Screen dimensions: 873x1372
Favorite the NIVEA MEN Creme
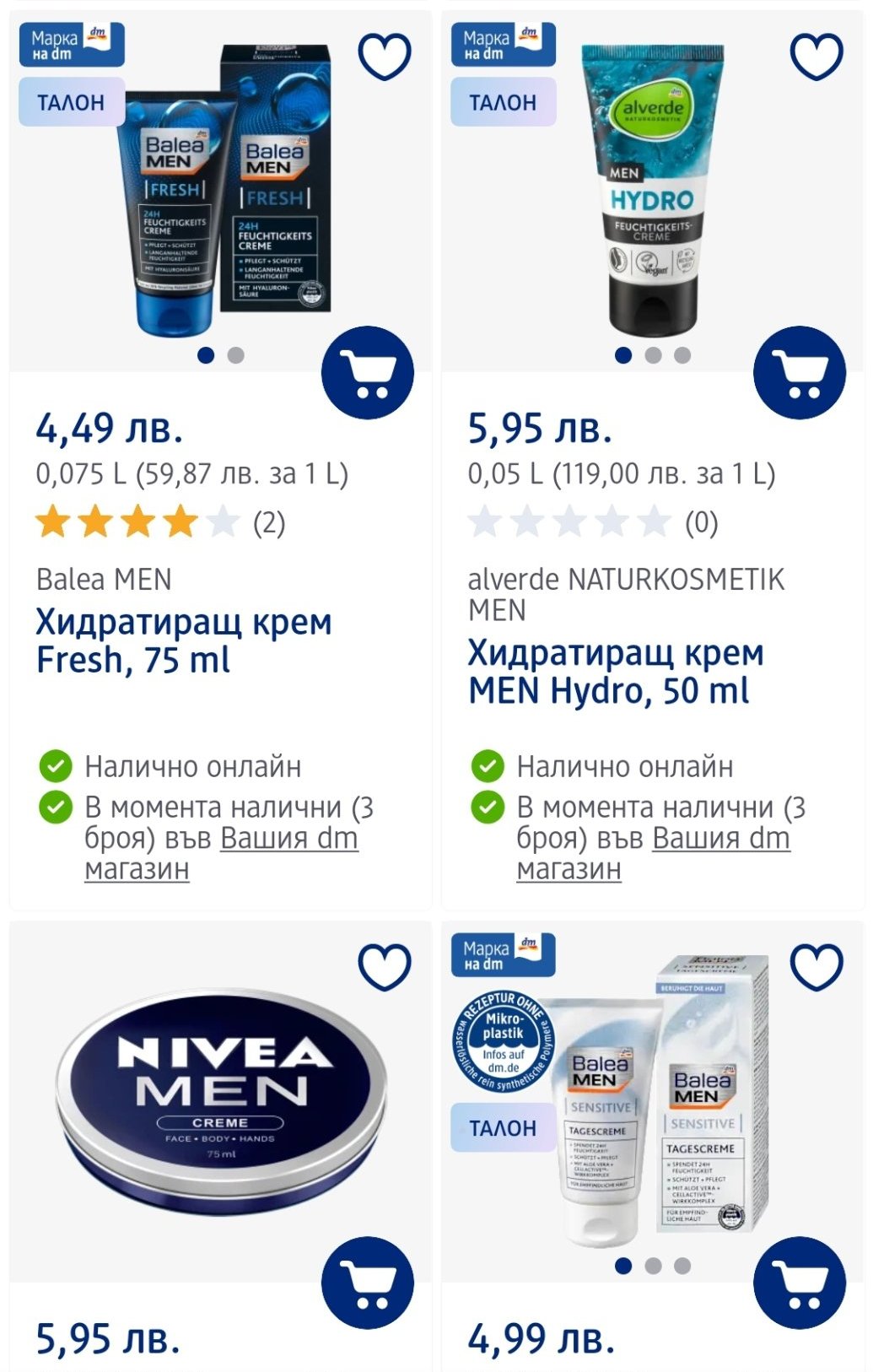[x=385, y=967]
